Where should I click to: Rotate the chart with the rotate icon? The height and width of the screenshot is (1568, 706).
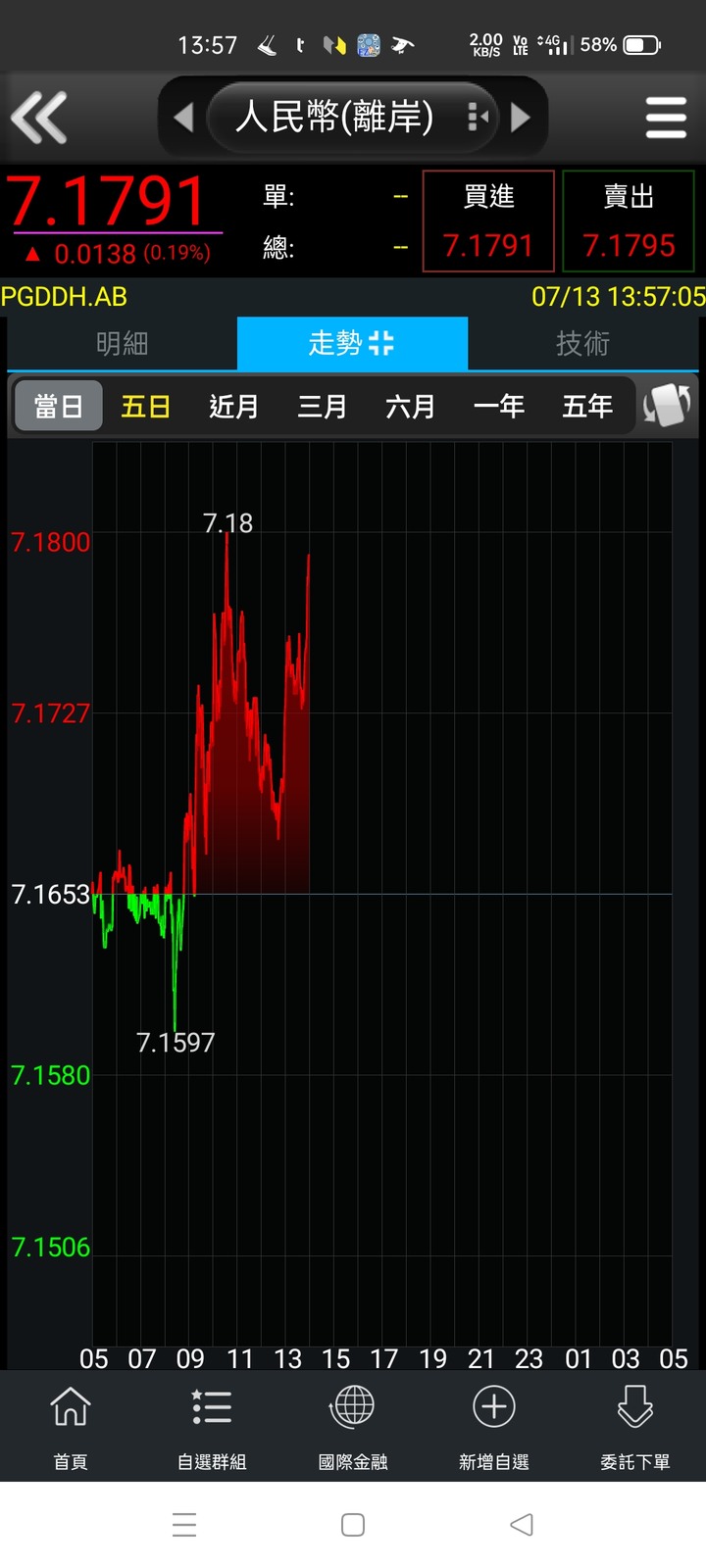click(x=667, y=405)
